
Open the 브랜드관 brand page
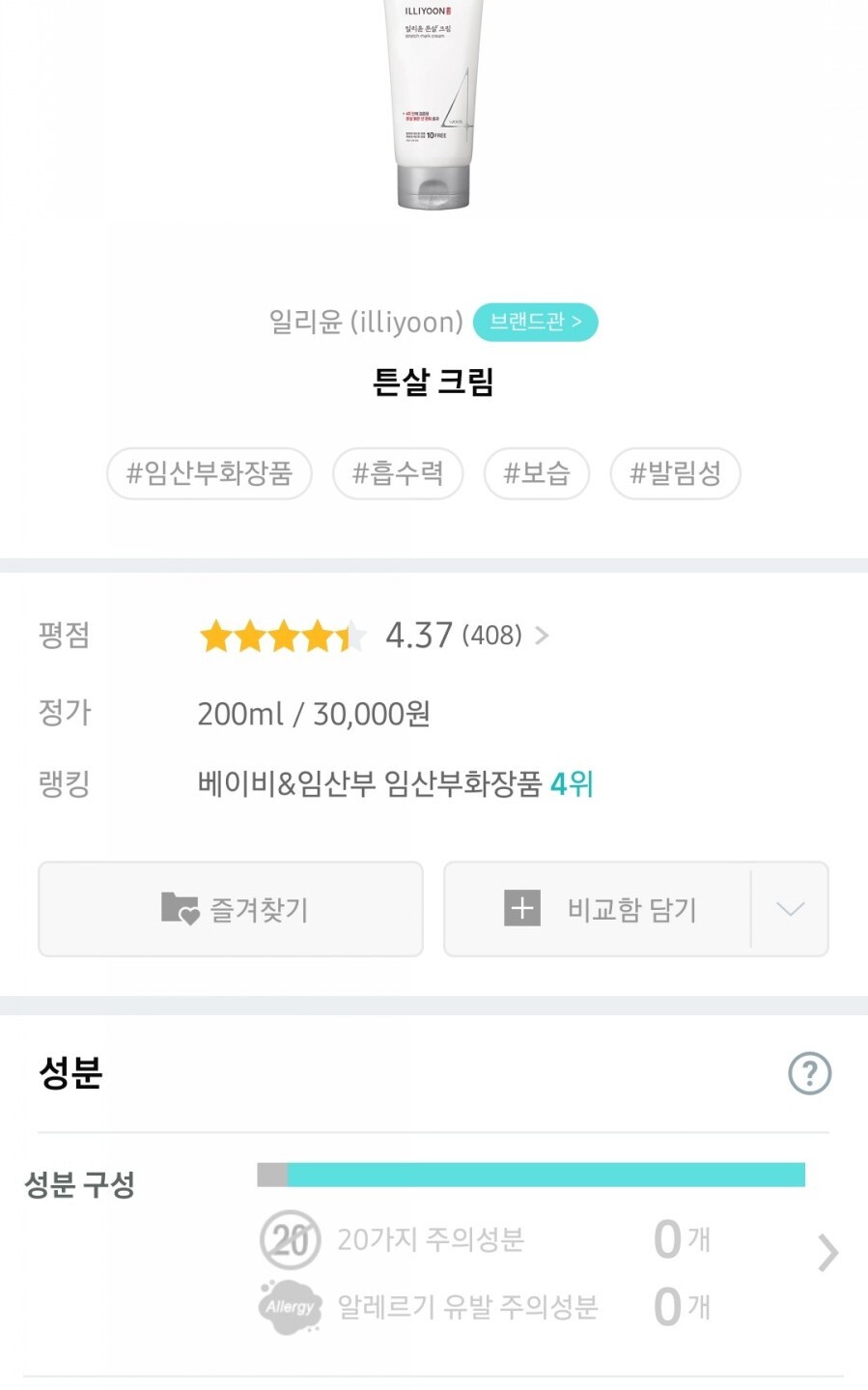pos(535,322)
